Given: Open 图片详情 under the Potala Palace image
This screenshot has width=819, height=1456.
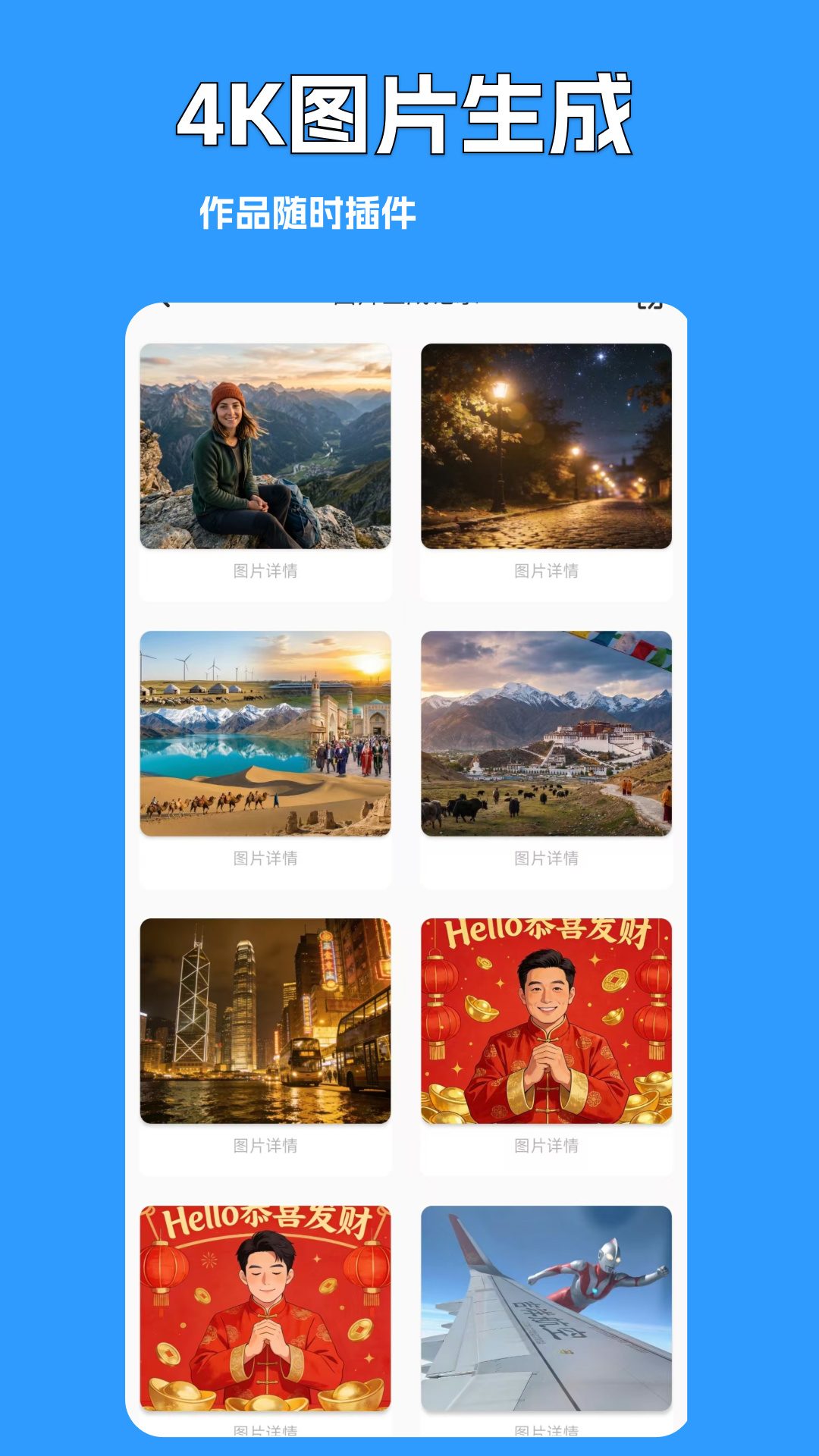Looking at the screenshot, I should point(546,858).
